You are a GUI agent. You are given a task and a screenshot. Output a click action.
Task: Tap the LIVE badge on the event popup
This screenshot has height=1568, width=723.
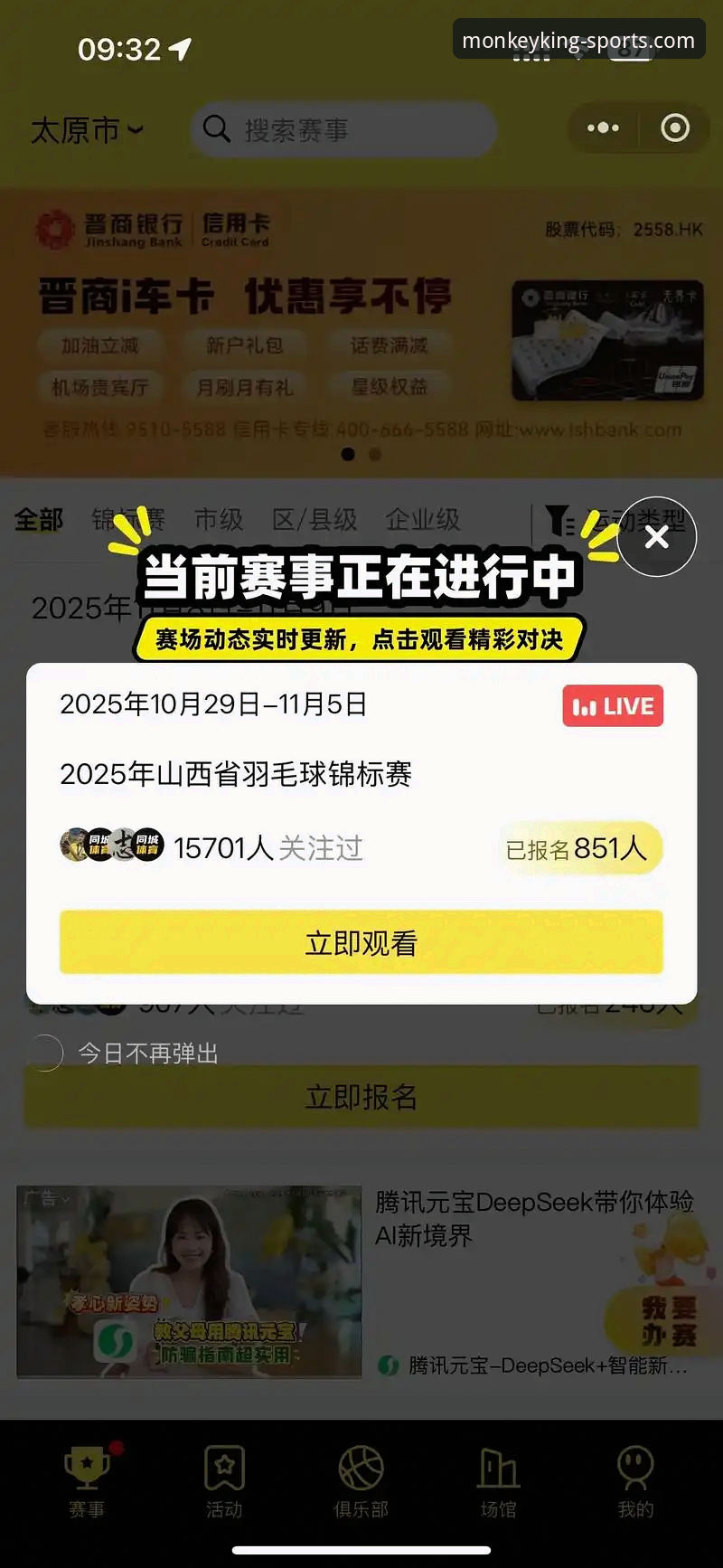(613, 706)
